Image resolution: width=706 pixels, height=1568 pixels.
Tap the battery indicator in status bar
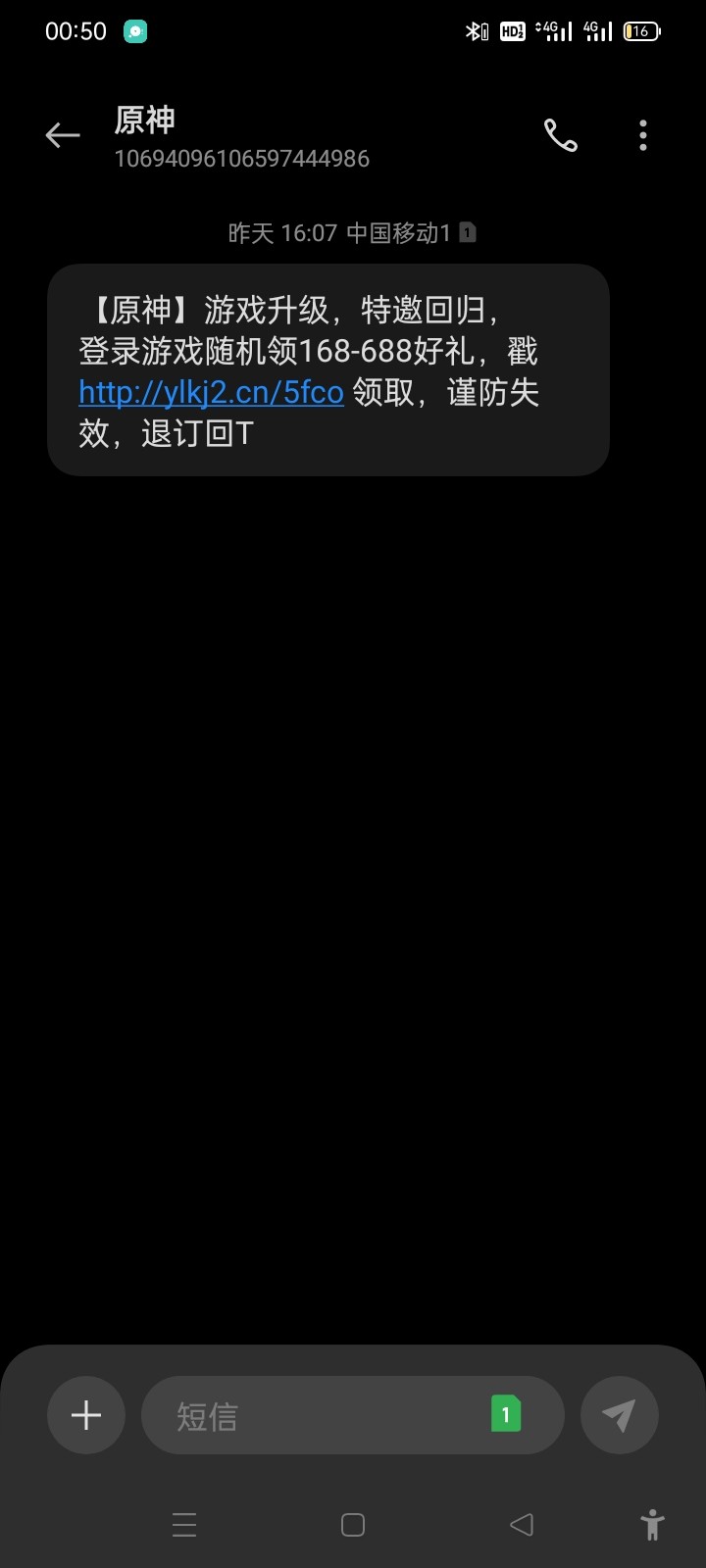(640, 30)
